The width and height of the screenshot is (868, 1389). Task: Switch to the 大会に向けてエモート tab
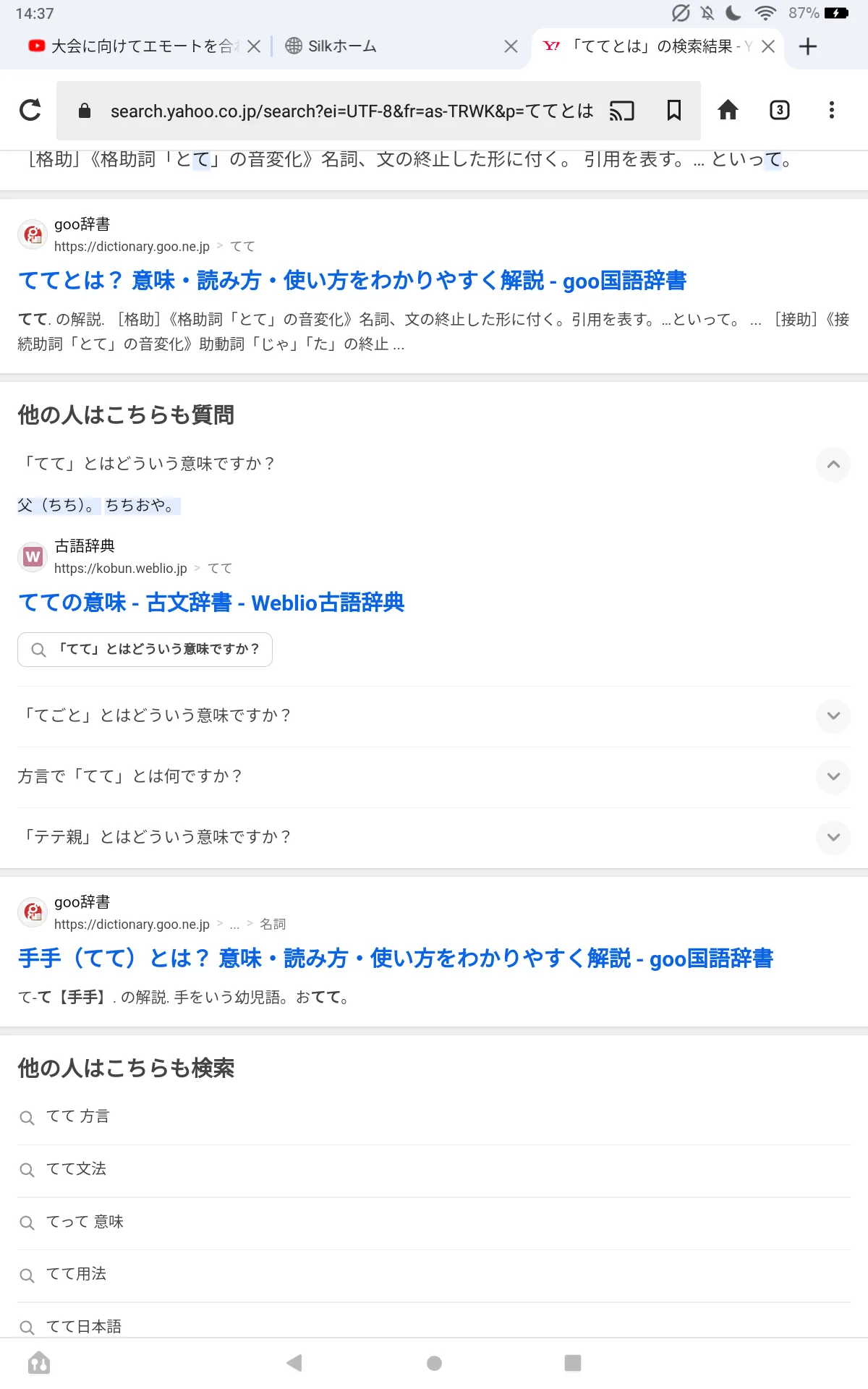pos(135,46)
